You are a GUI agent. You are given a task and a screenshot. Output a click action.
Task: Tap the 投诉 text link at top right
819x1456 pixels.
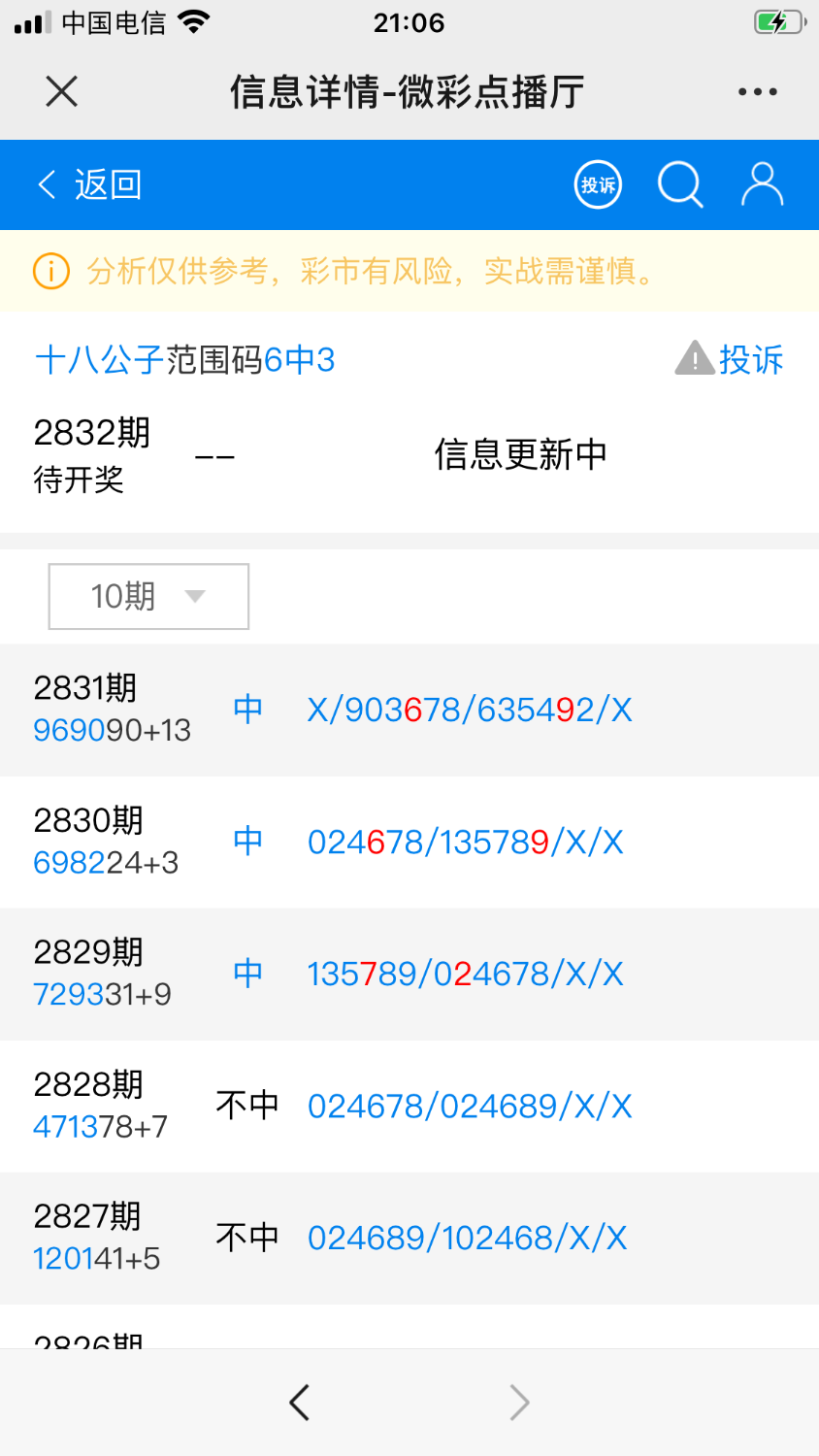pos(750,359)
